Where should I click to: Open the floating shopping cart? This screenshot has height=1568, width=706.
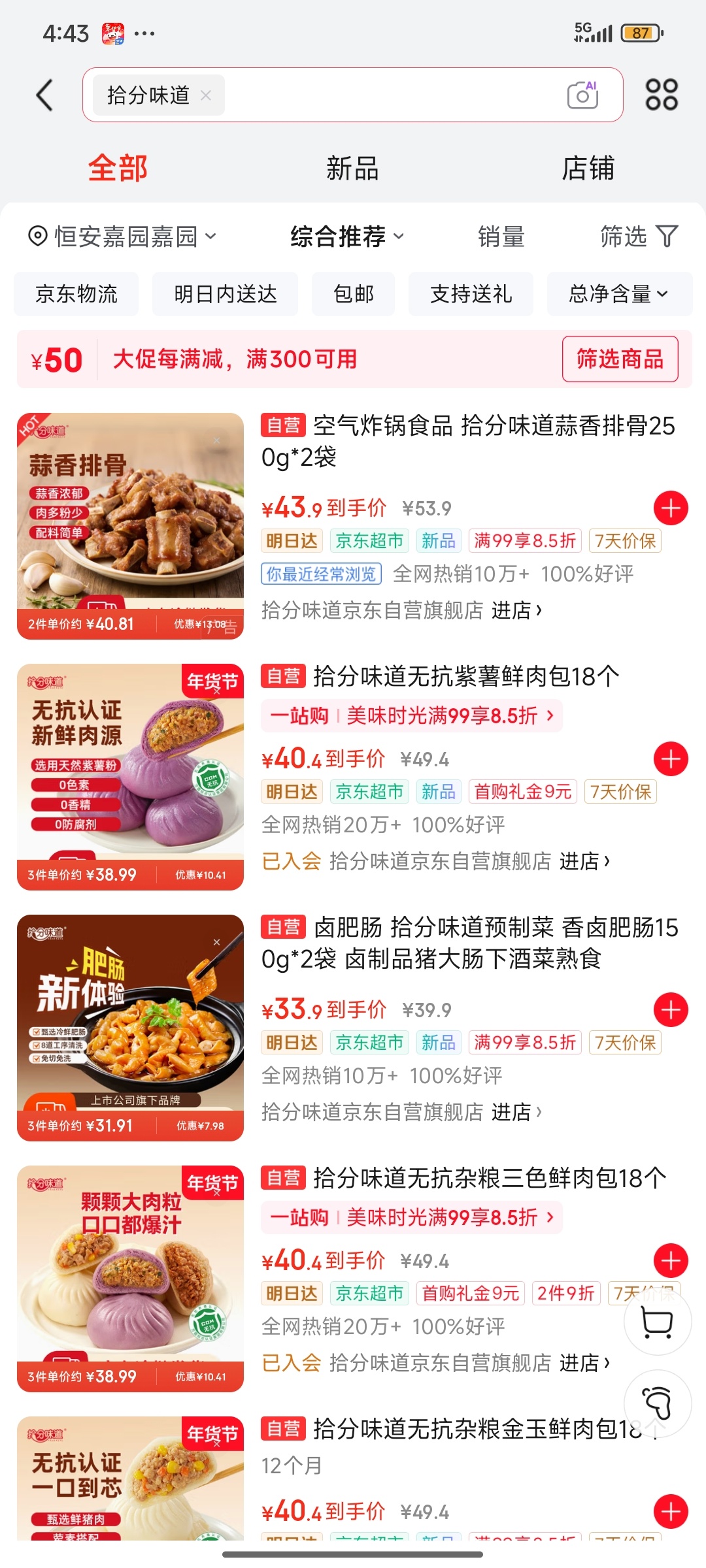click(657, 1324)
